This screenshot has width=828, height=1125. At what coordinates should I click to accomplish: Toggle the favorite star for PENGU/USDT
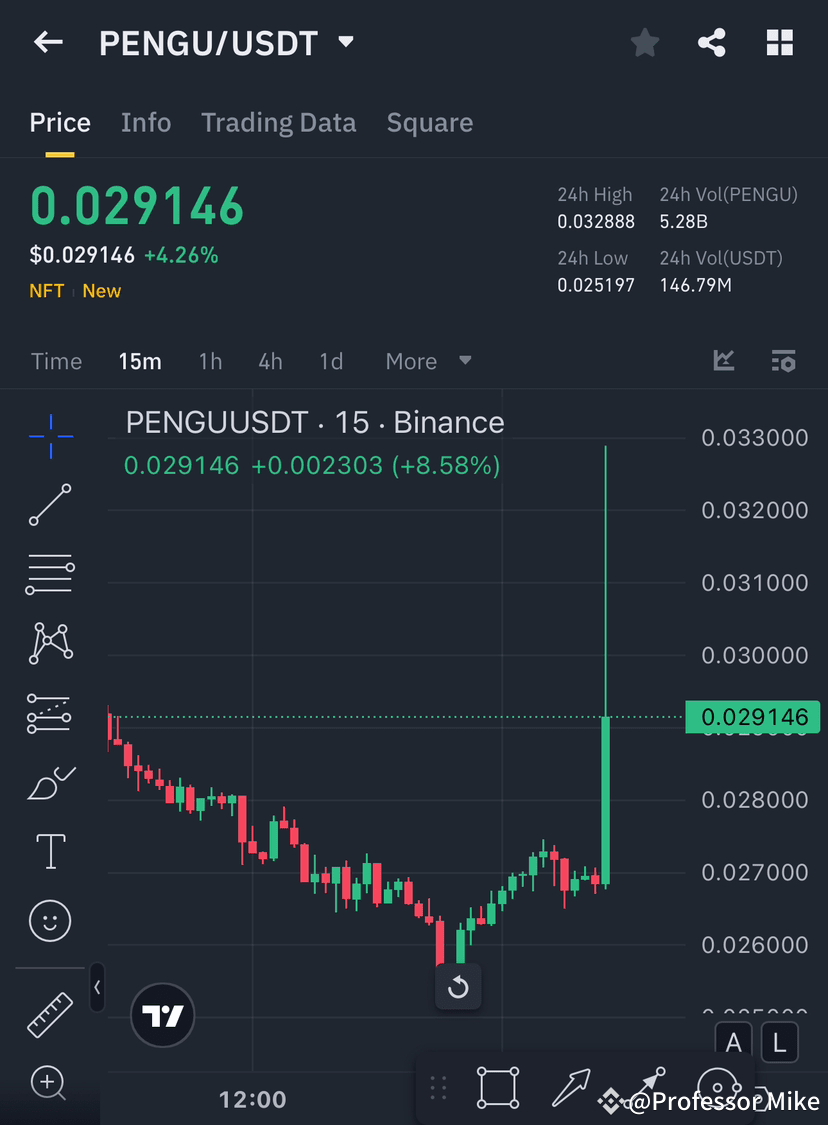coord(644,42)
